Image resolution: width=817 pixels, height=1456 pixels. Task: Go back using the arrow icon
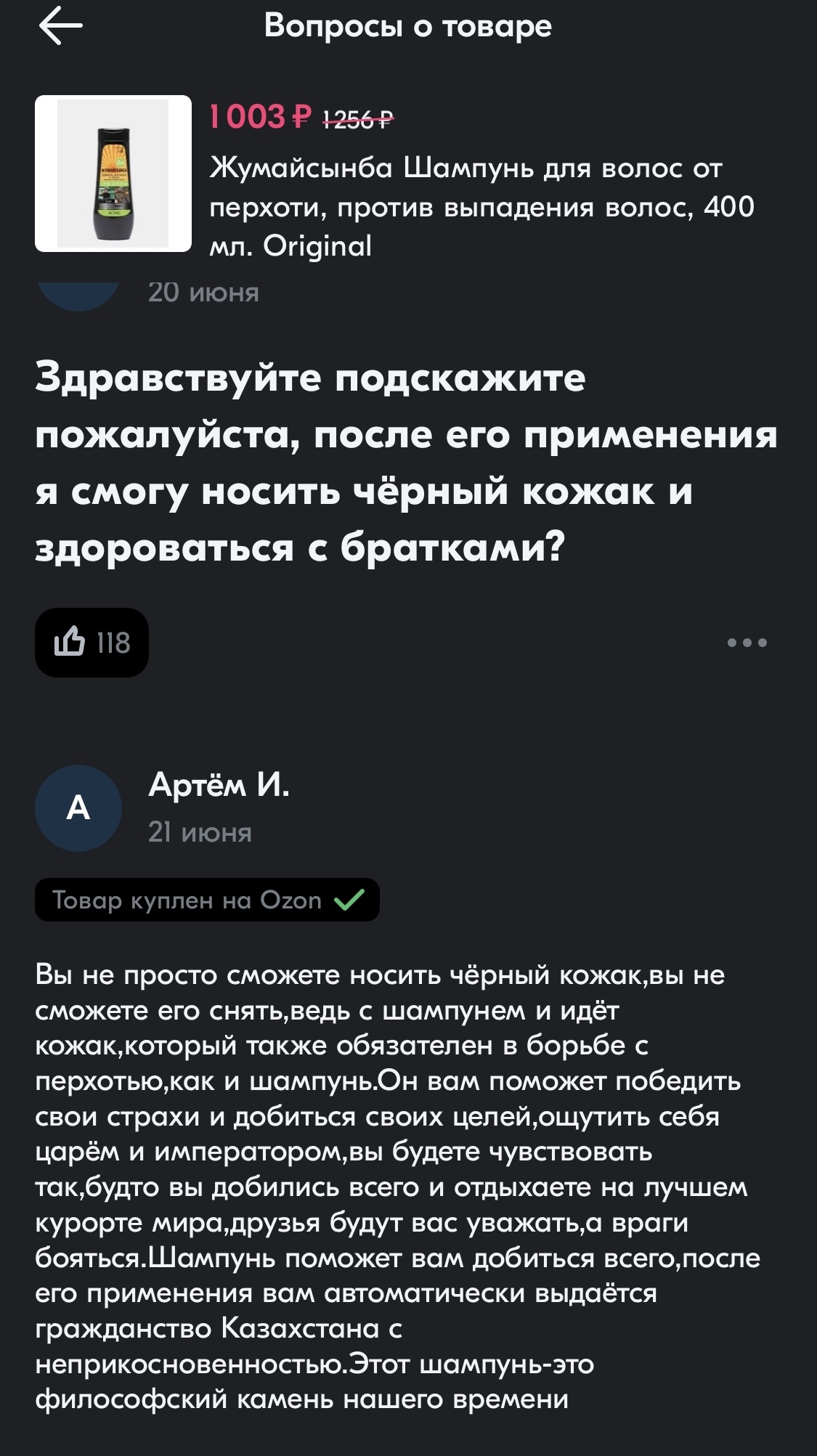[x=60, y=27]
